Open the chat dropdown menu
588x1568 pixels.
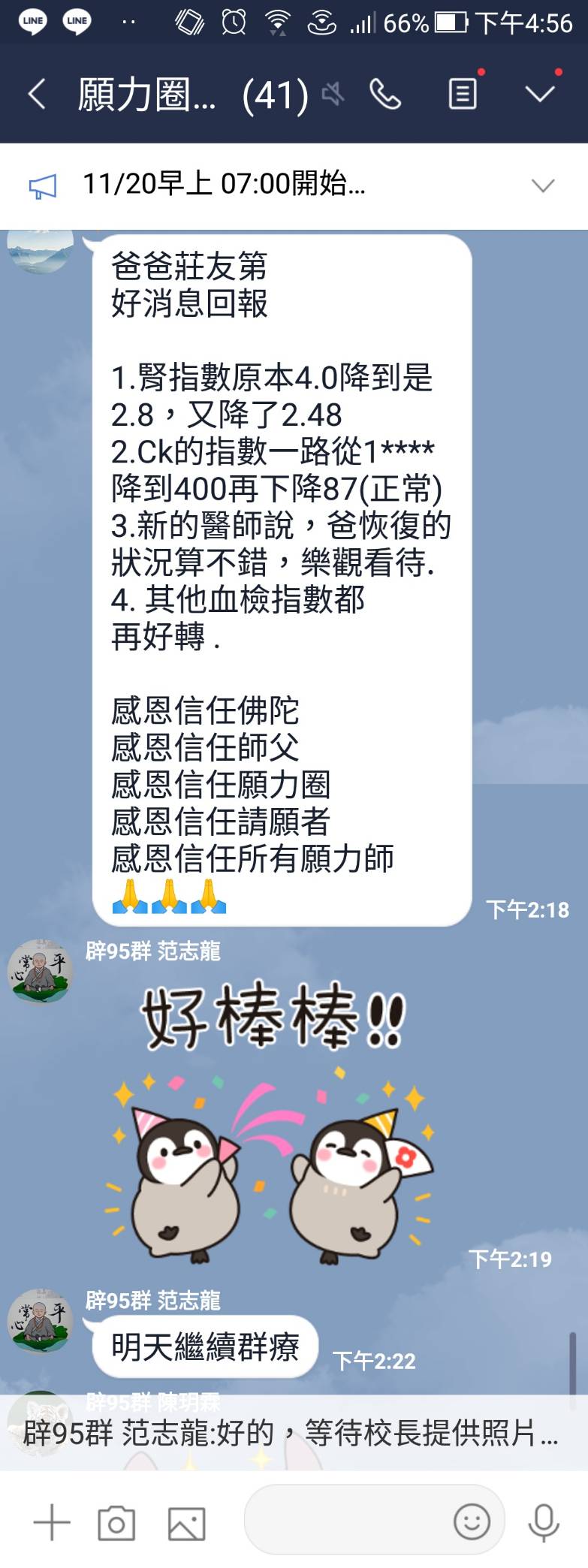(540, 95)
